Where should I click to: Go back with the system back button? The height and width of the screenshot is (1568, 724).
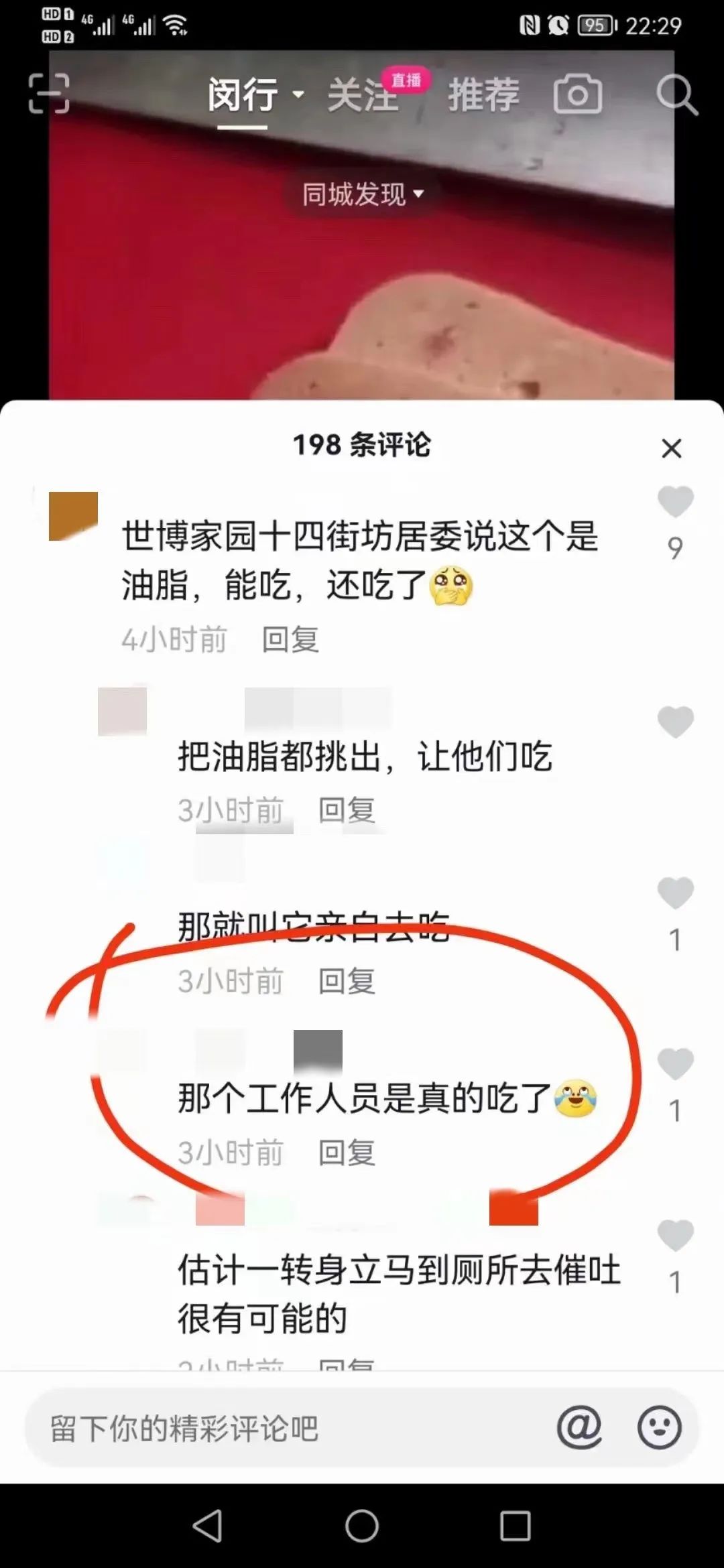point(207,1526)
